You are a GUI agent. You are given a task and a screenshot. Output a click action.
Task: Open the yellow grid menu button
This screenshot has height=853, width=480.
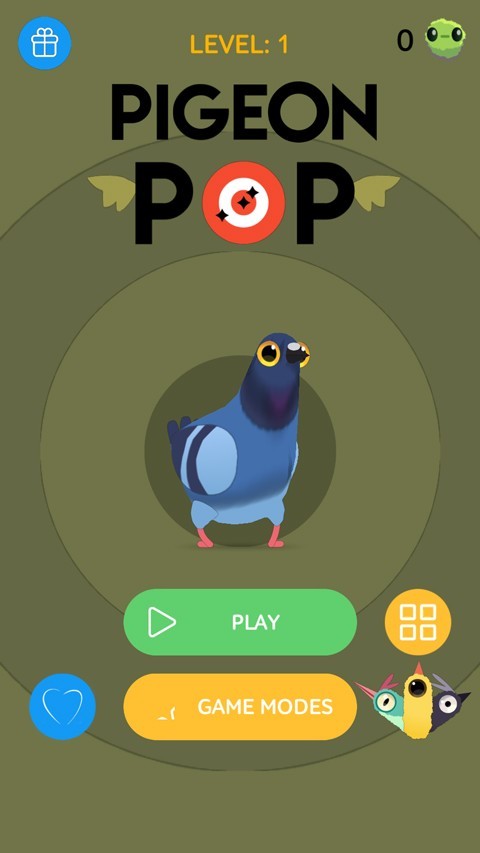tap(418, 622)
